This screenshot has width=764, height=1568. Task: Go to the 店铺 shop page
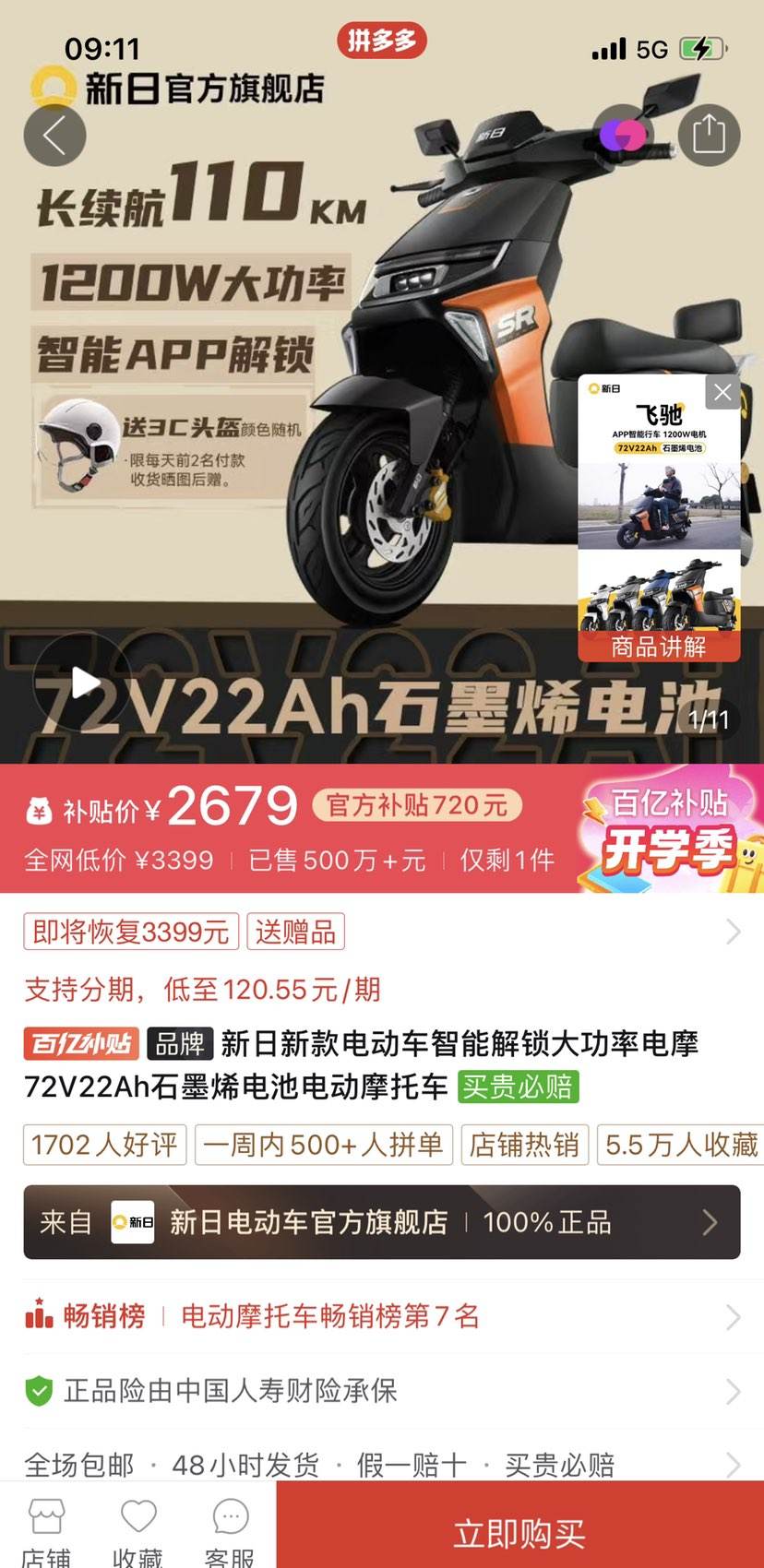pyautogui.click(x=46, y=1531)
